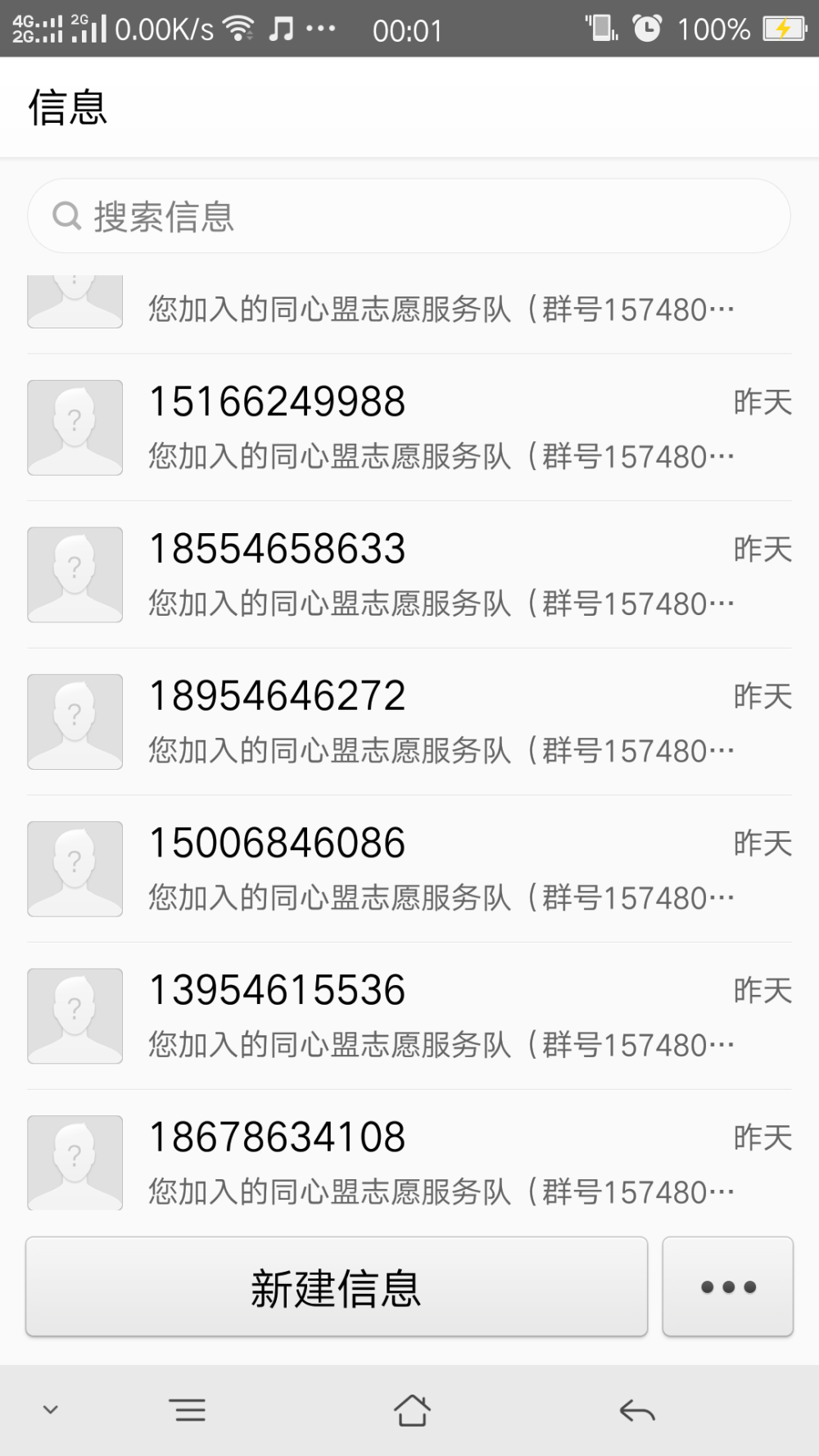Image resolution: width=819 pixels, height=1456 pixels.
Task: Select the conversation from 13954615536
Action: pos(409,1016)
